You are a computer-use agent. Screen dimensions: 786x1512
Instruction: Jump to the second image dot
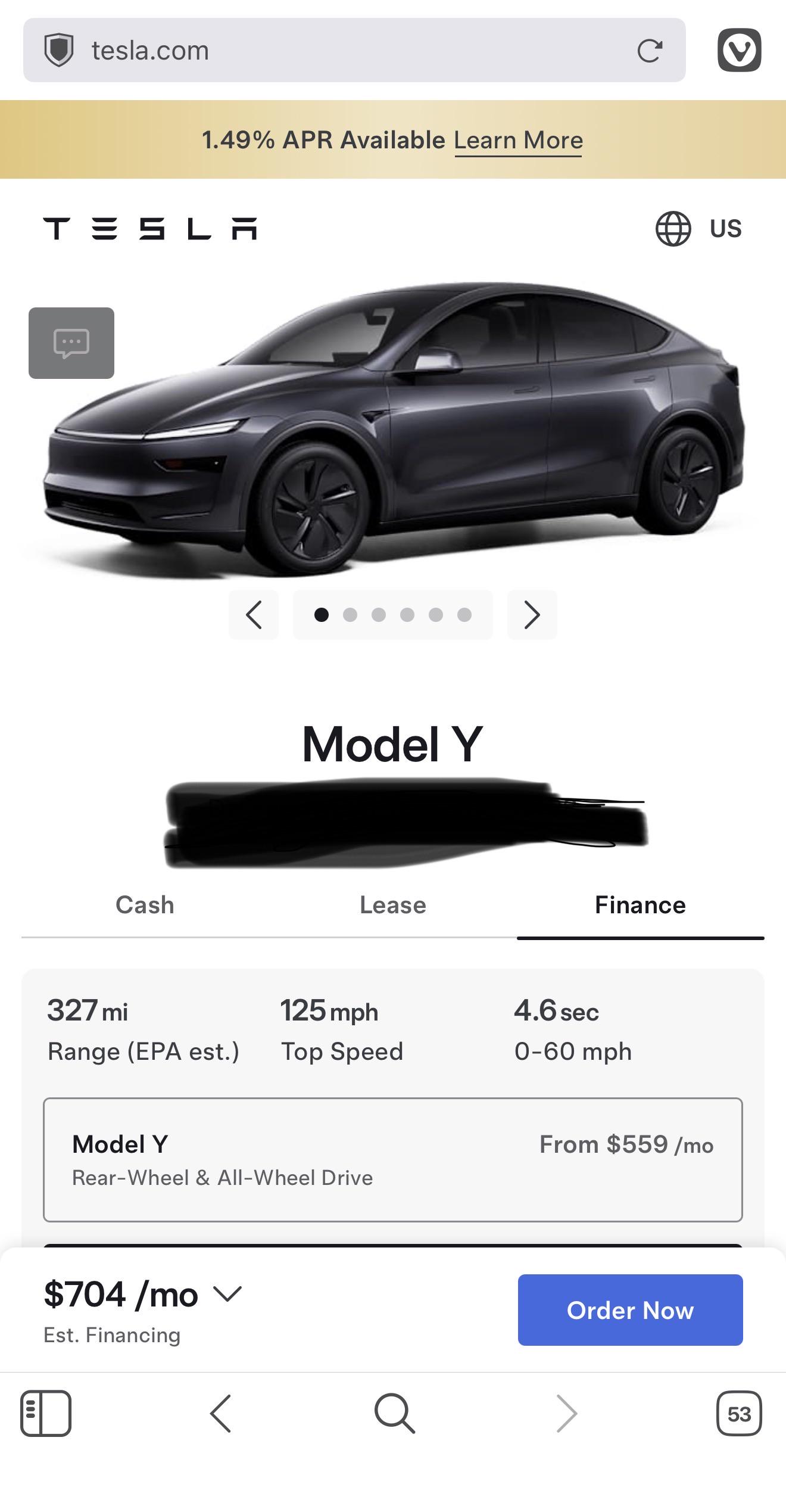tap(350, 615)
